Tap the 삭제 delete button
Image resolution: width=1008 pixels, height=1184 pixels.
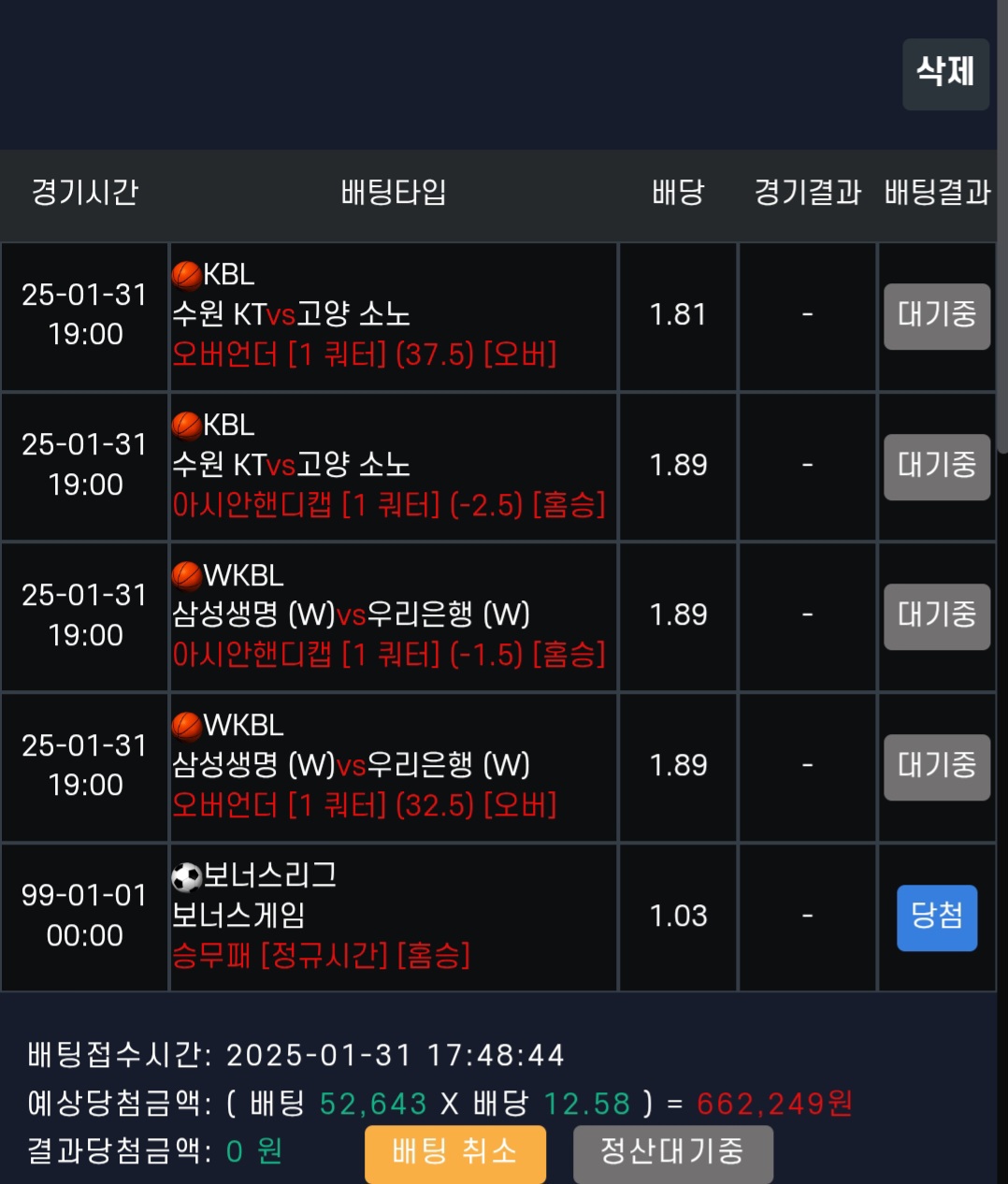[x=945, y=74]
